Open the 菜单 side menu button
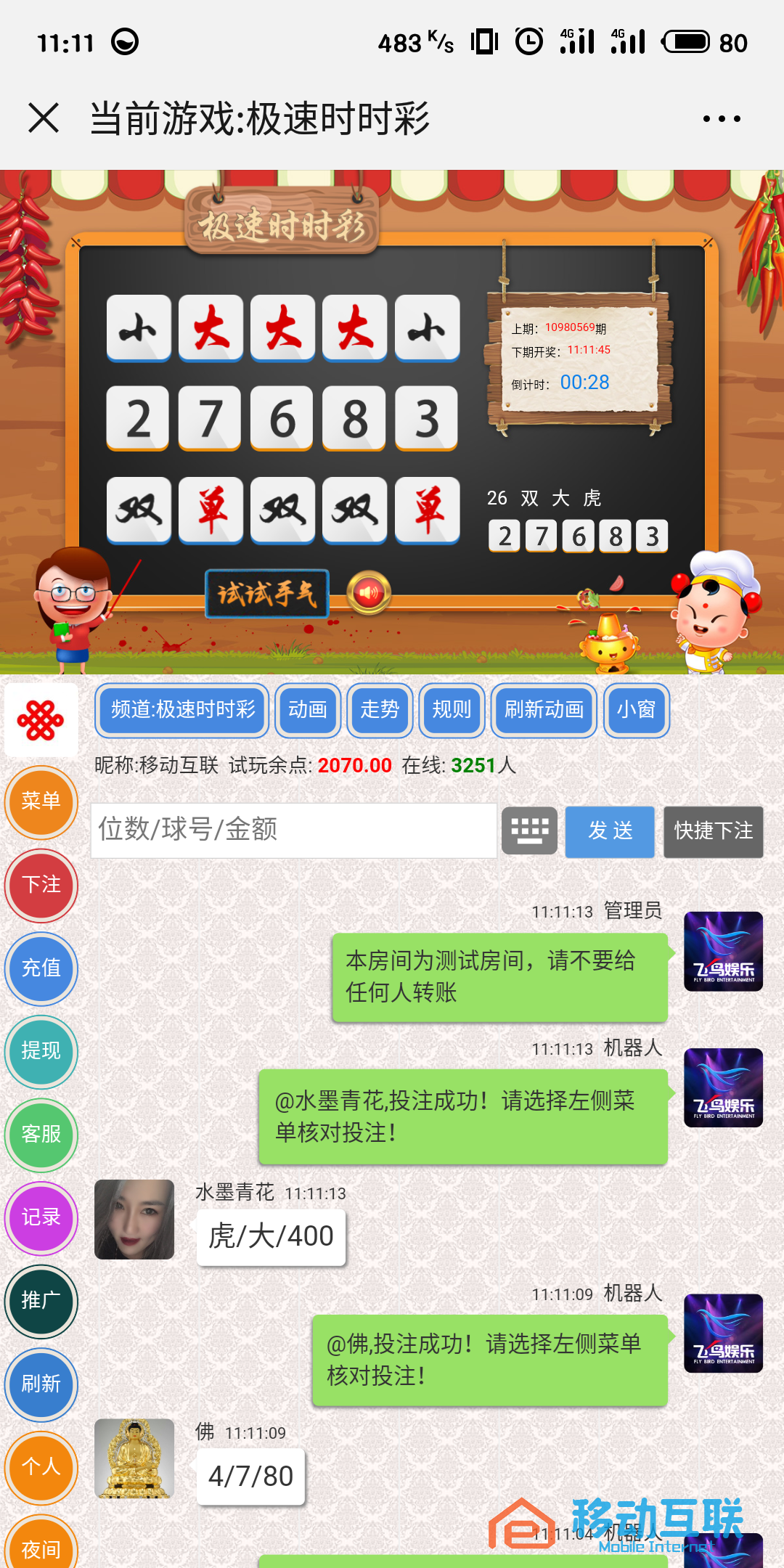Screen dimensions: 784x1568 [x=41, y=801]
